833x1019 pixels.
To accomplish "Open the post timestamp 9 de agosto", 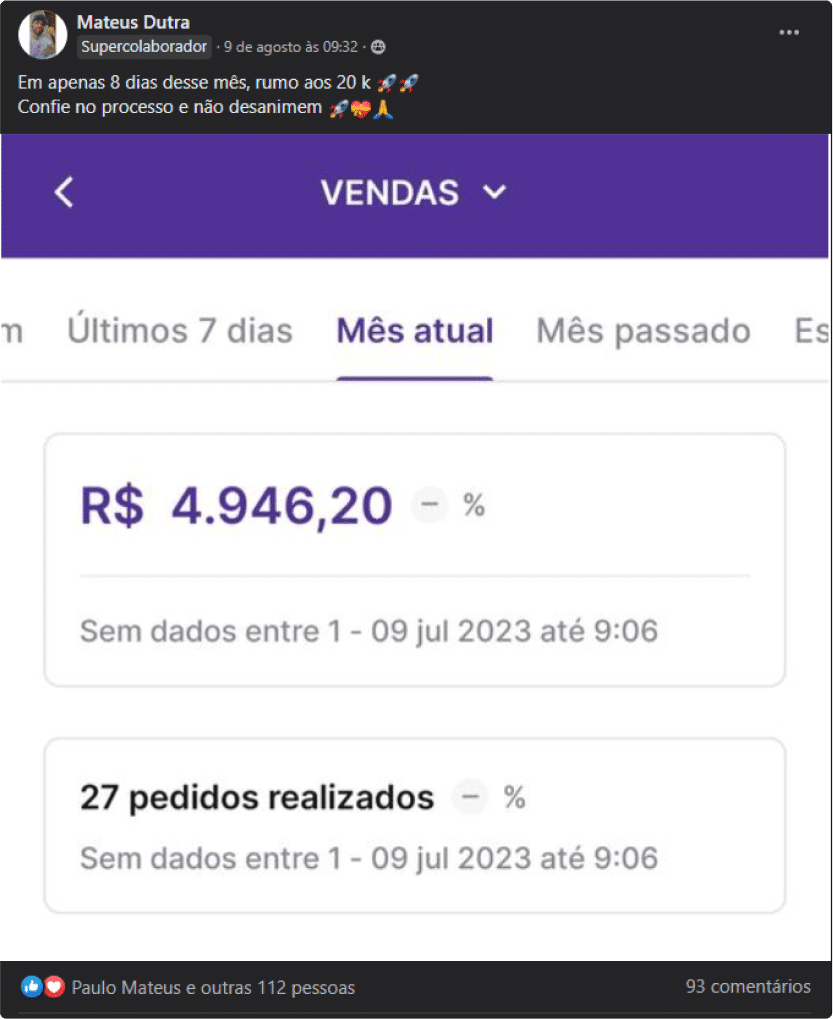I will pyautogui.click(x=290, y=47).
